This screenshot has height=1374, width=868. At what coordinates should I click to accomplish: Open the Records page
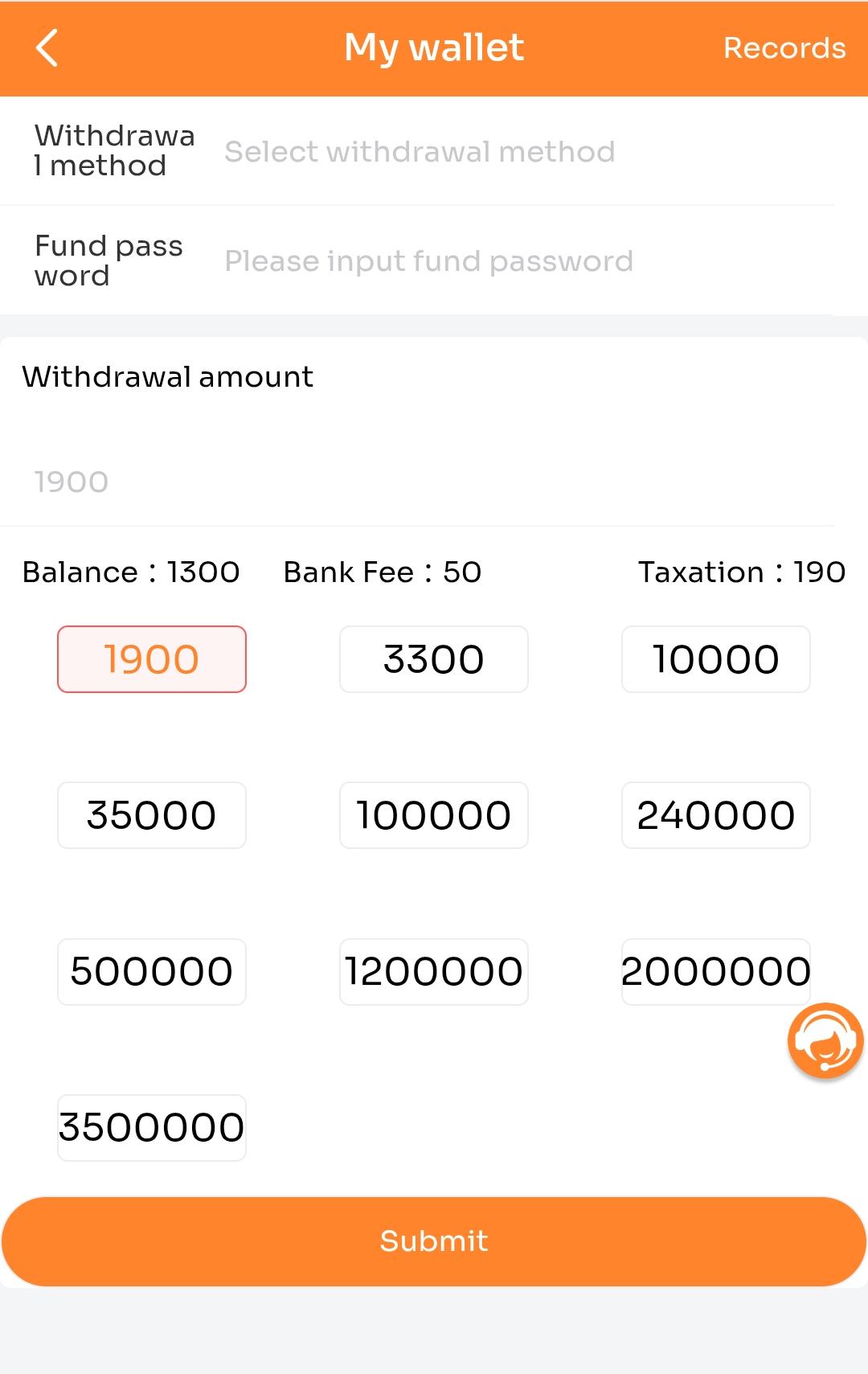[784, 47]
